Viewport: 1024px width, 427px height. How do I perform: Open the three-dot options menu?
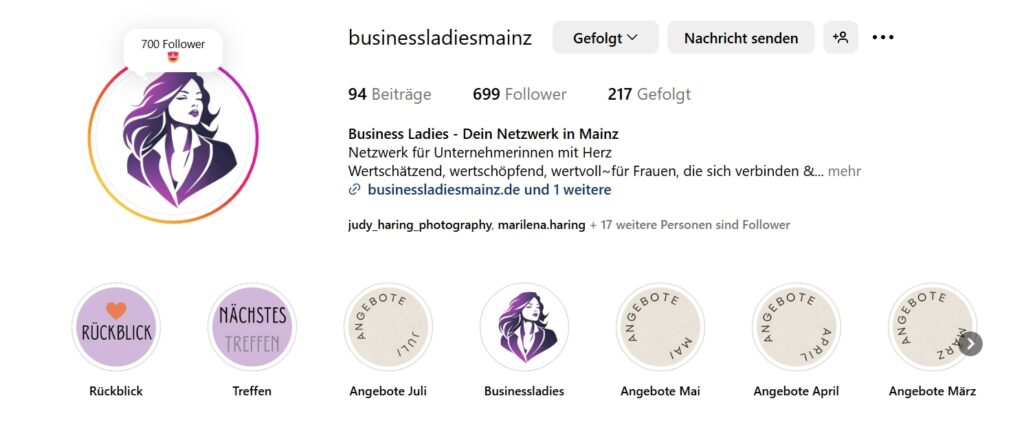[882, 38]
